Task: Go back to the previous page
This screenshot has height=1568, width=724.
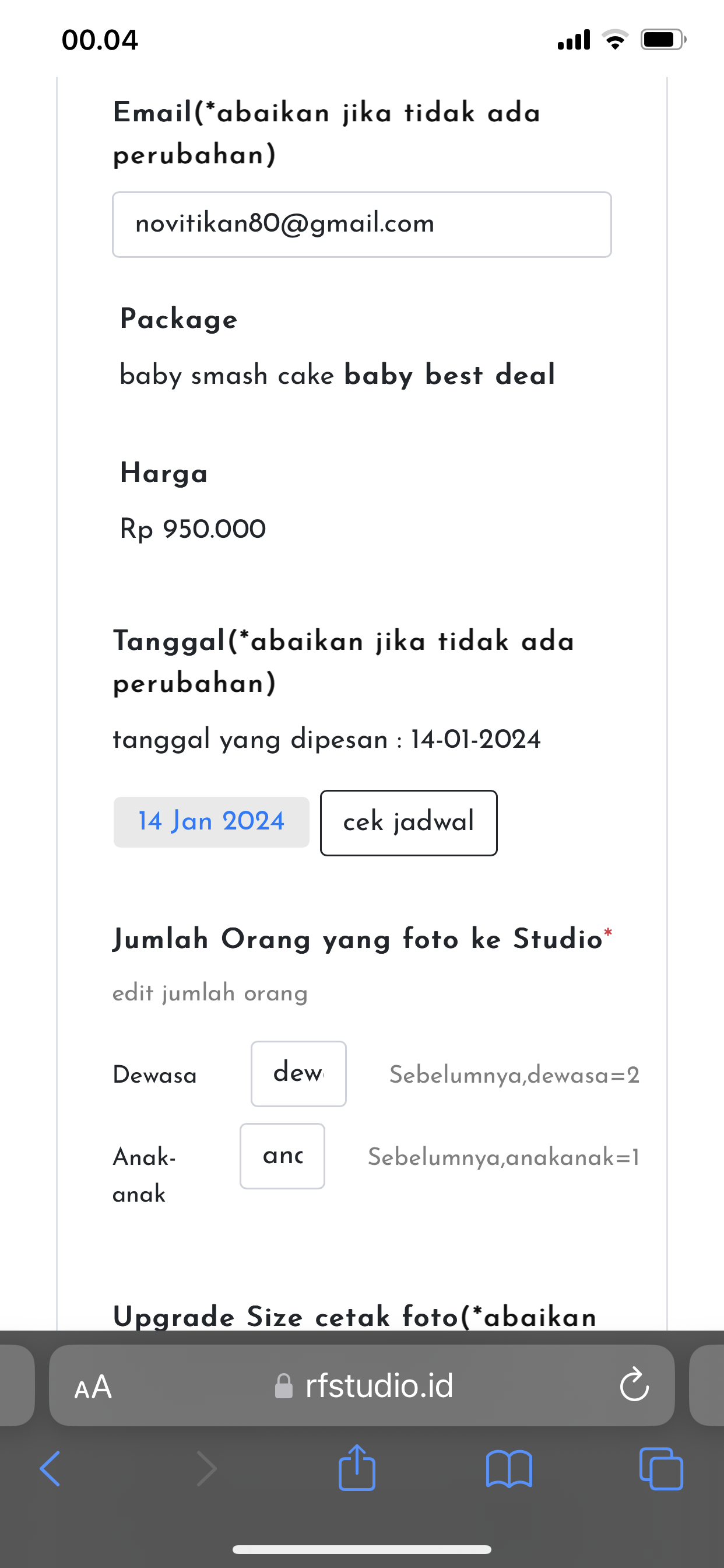Action: (x=51, y=1468)
